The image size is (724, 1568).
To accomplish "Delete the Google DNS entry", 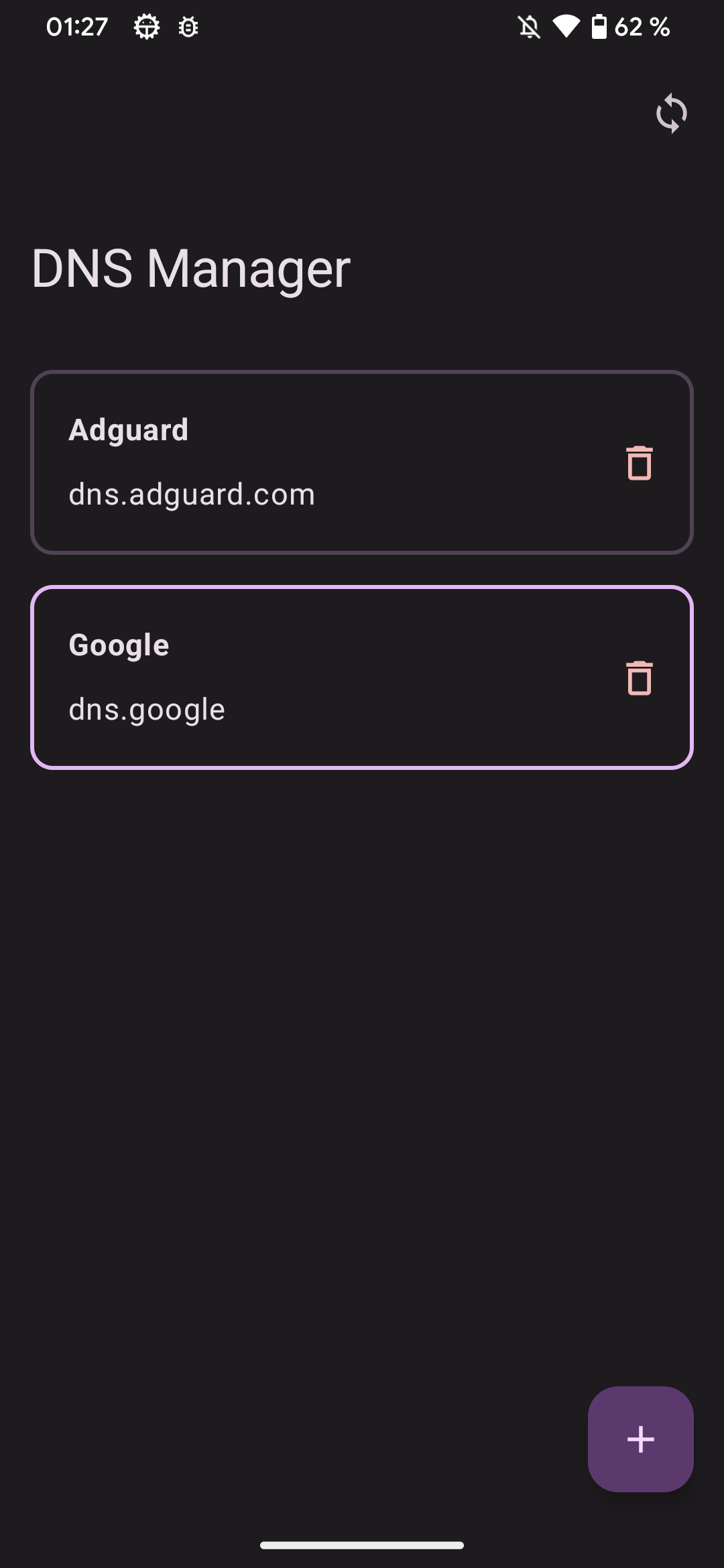I will (640, 678).
